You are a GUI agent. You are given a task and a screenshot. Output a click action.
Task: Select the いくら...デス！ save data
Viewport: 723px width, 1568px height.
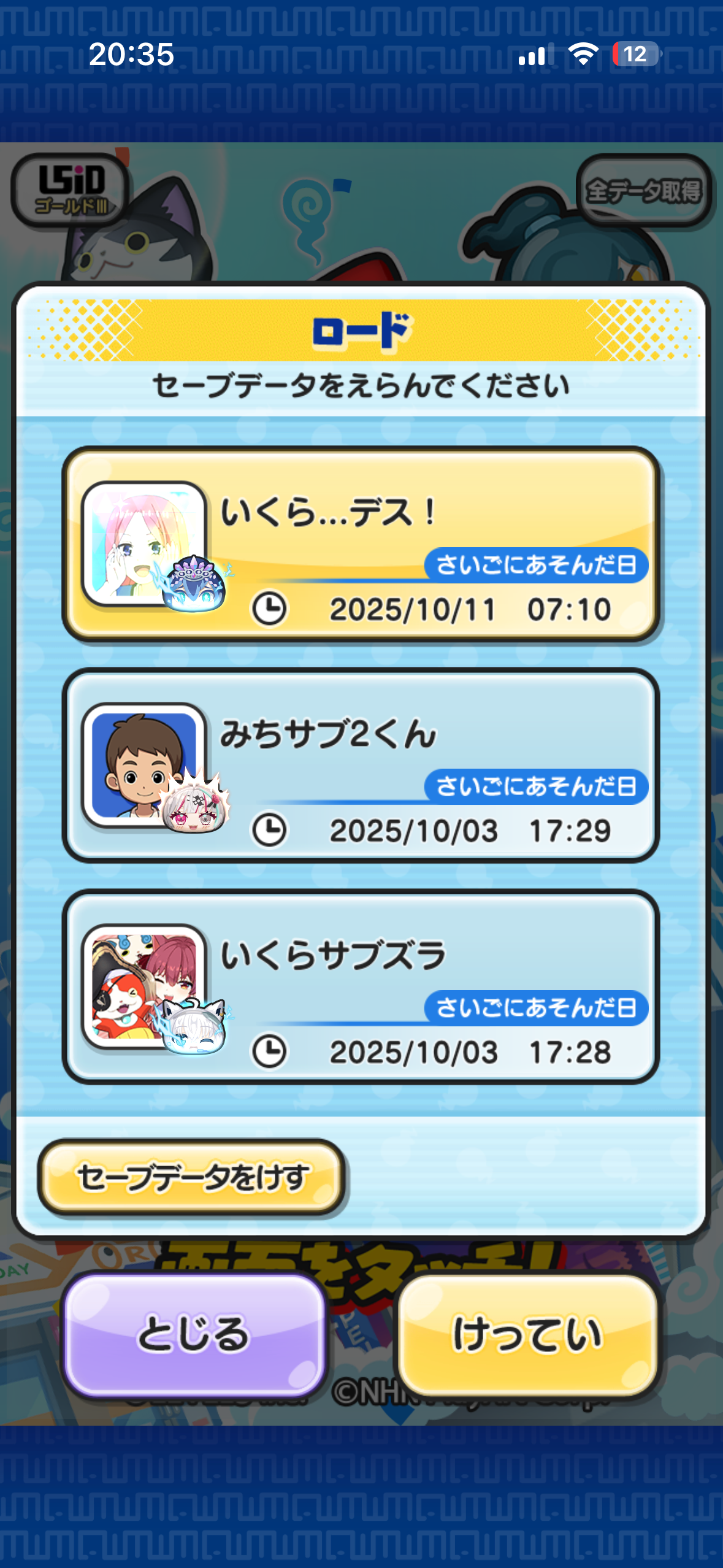click(361, 544)
